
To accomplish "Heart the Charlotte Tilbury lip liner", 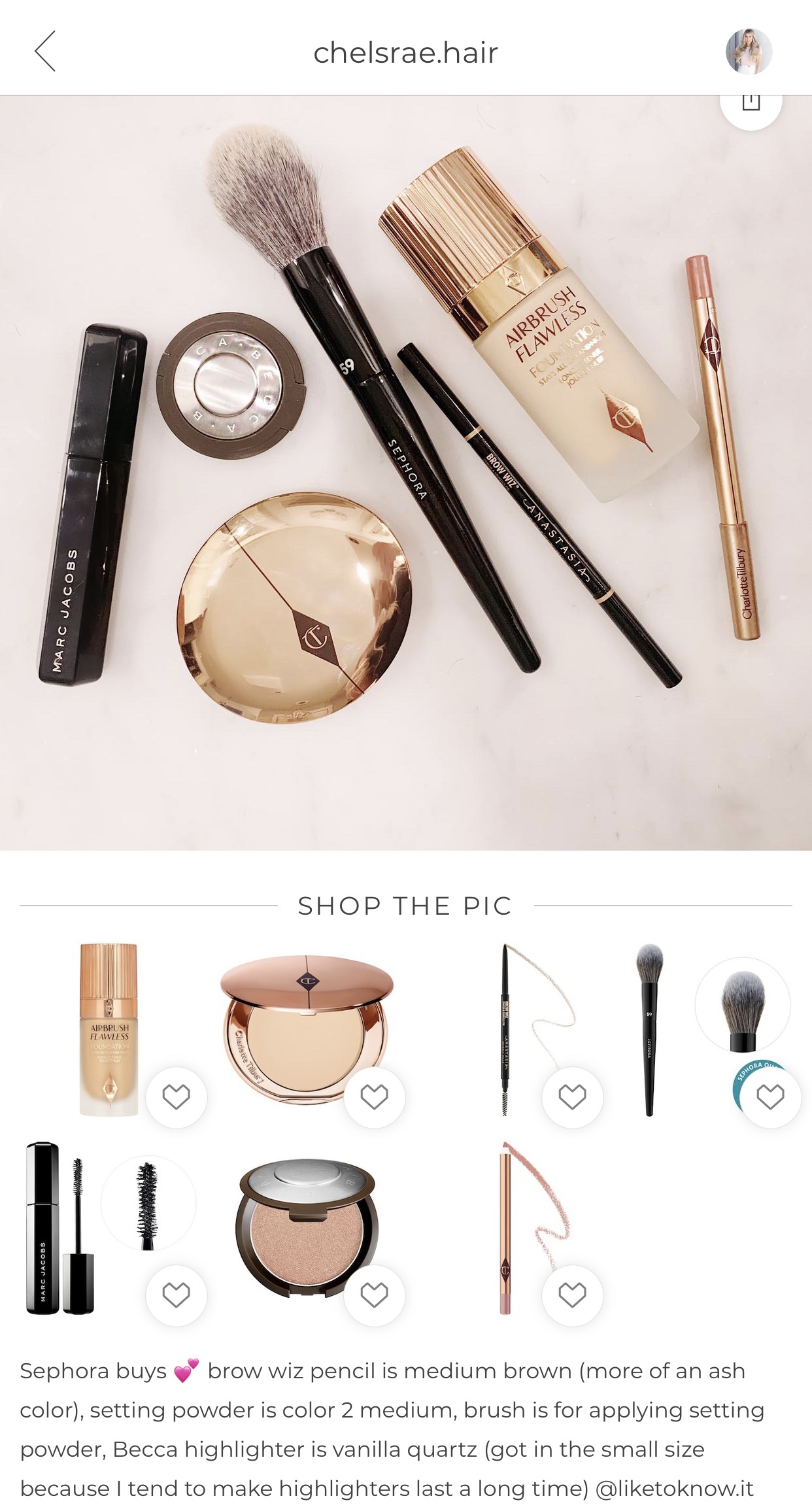I will tap(572, 1295).
